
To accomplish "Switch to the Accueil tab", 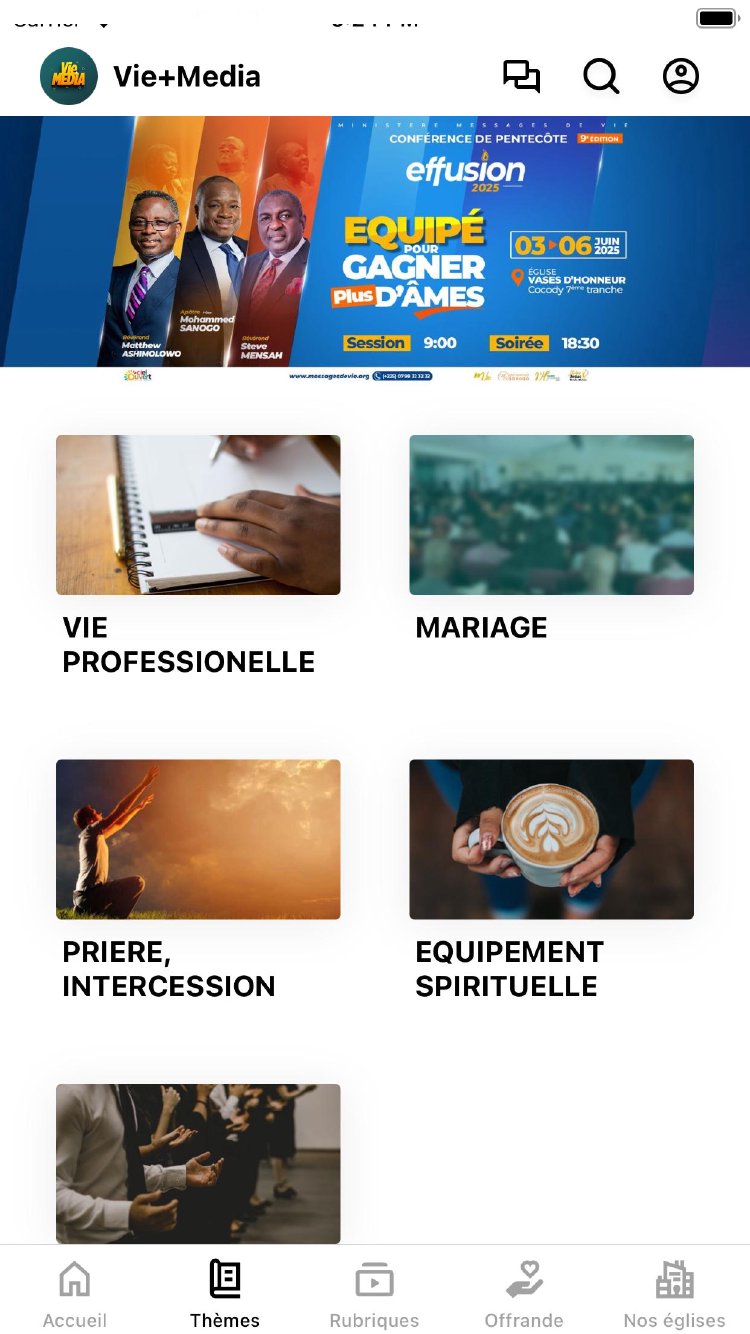I will (x=75, y=1292).
